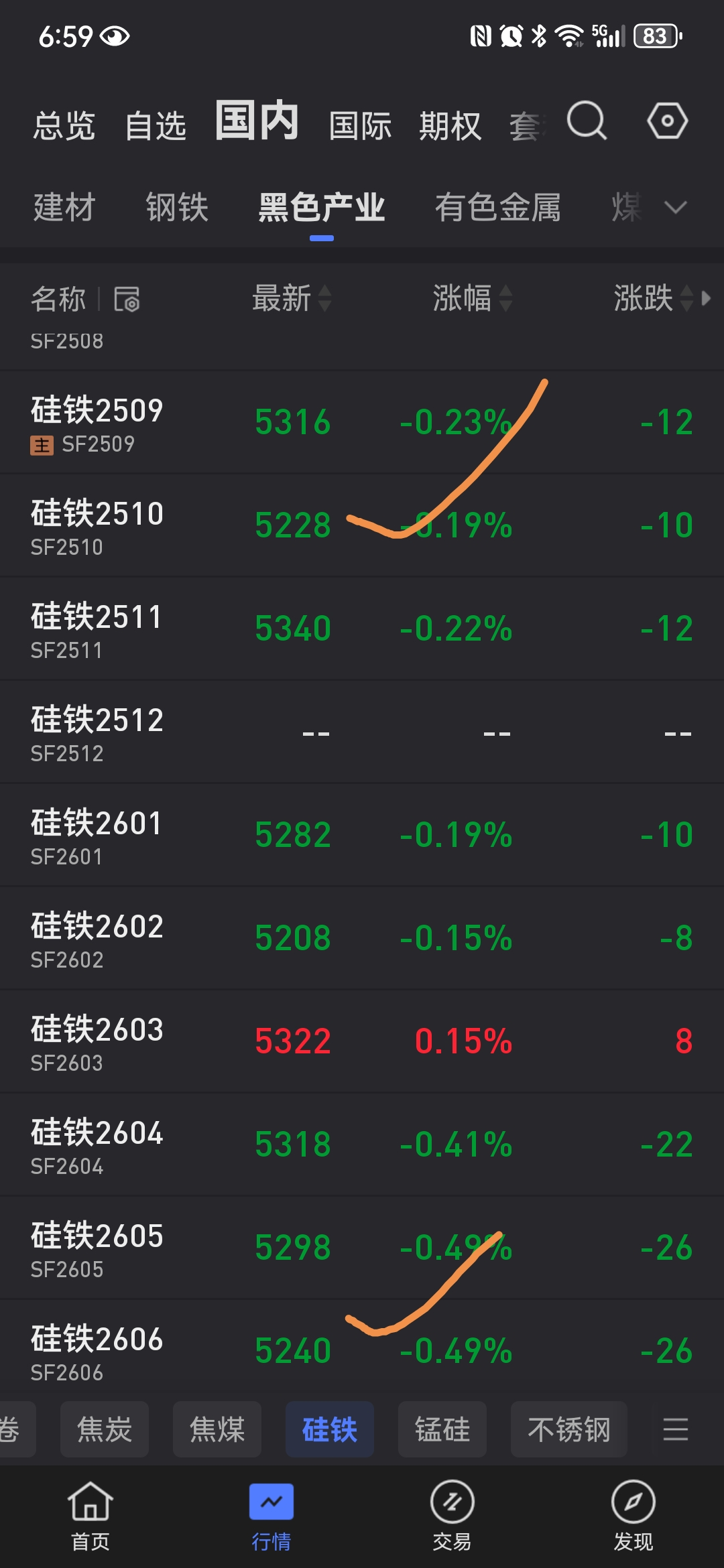
Task: Go to the 期权 tab
Action: [450, 126]
